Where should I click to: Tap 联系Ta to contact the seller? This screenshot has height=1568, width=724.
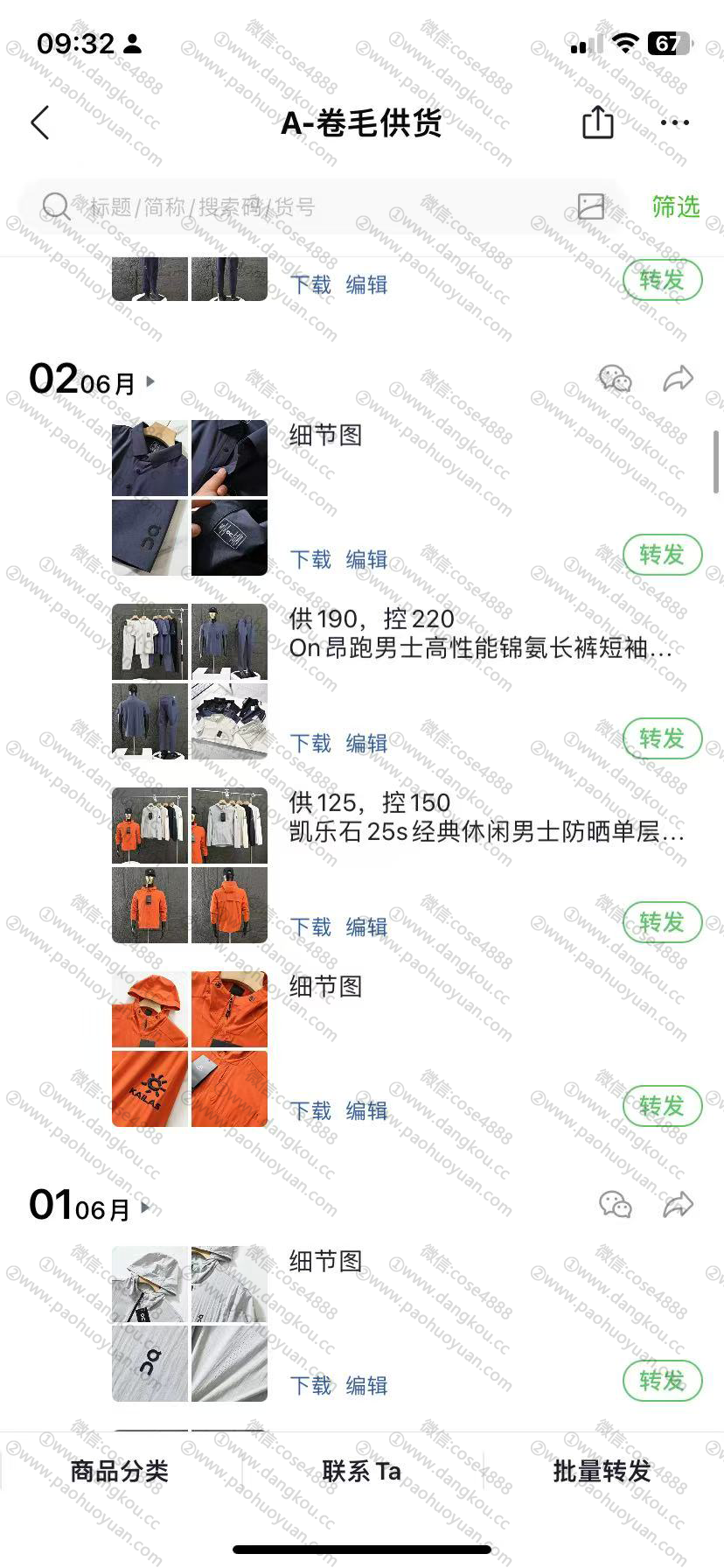pyautogui.click(x=361, y=1471)
